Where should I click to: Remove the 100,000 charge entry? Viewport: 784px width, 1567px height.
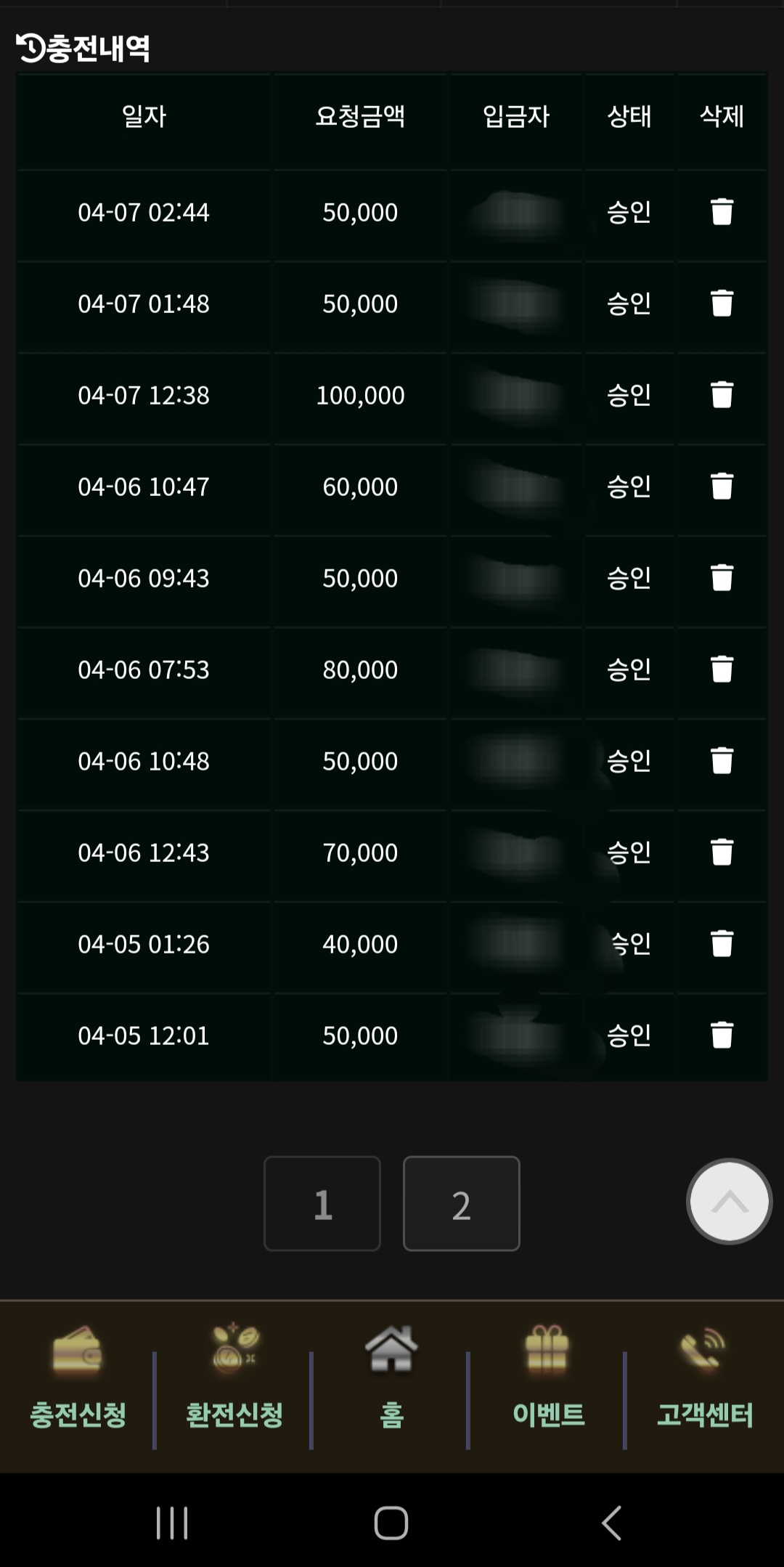(722, 395)
